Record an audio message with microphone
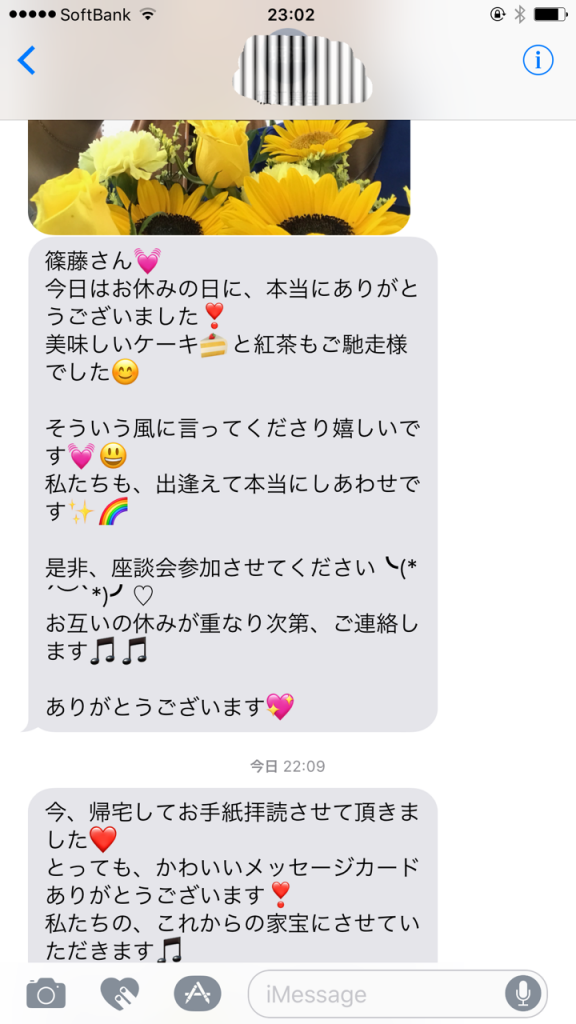This screenshot has height=1024, width=576. 523,994
